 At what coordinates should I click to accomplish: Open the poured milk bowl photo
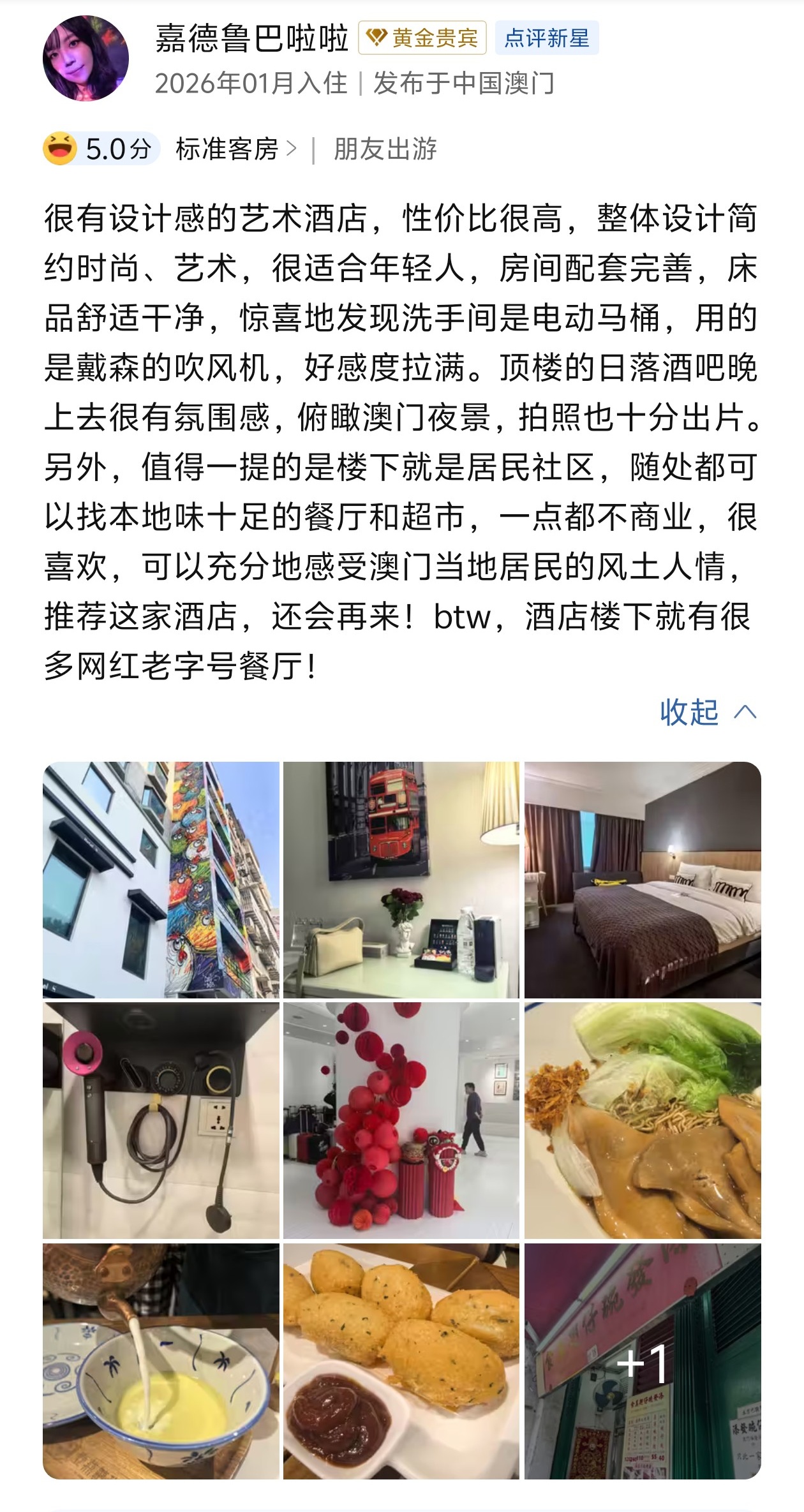[161, 1361]
